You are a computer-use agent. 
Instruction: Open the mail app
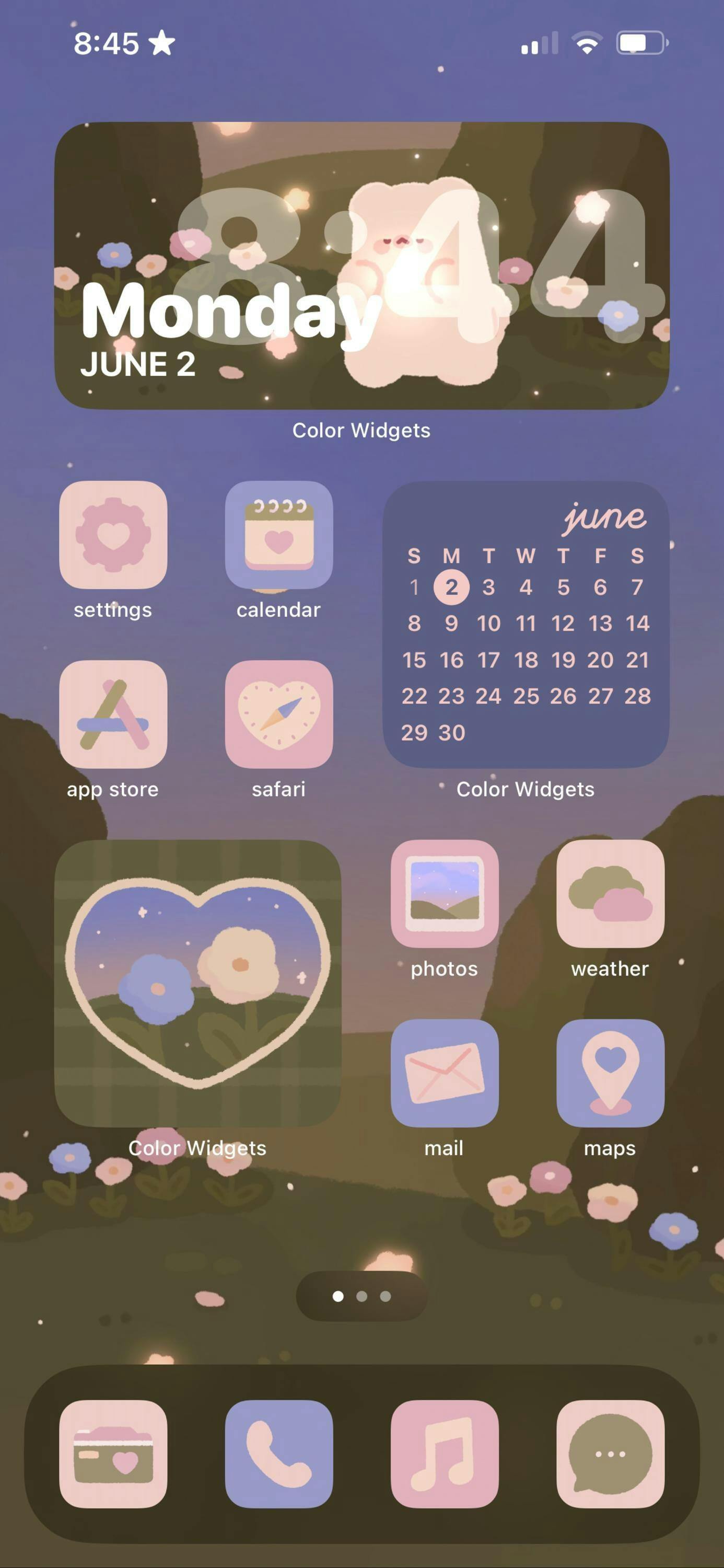[x=445, y=1073]
